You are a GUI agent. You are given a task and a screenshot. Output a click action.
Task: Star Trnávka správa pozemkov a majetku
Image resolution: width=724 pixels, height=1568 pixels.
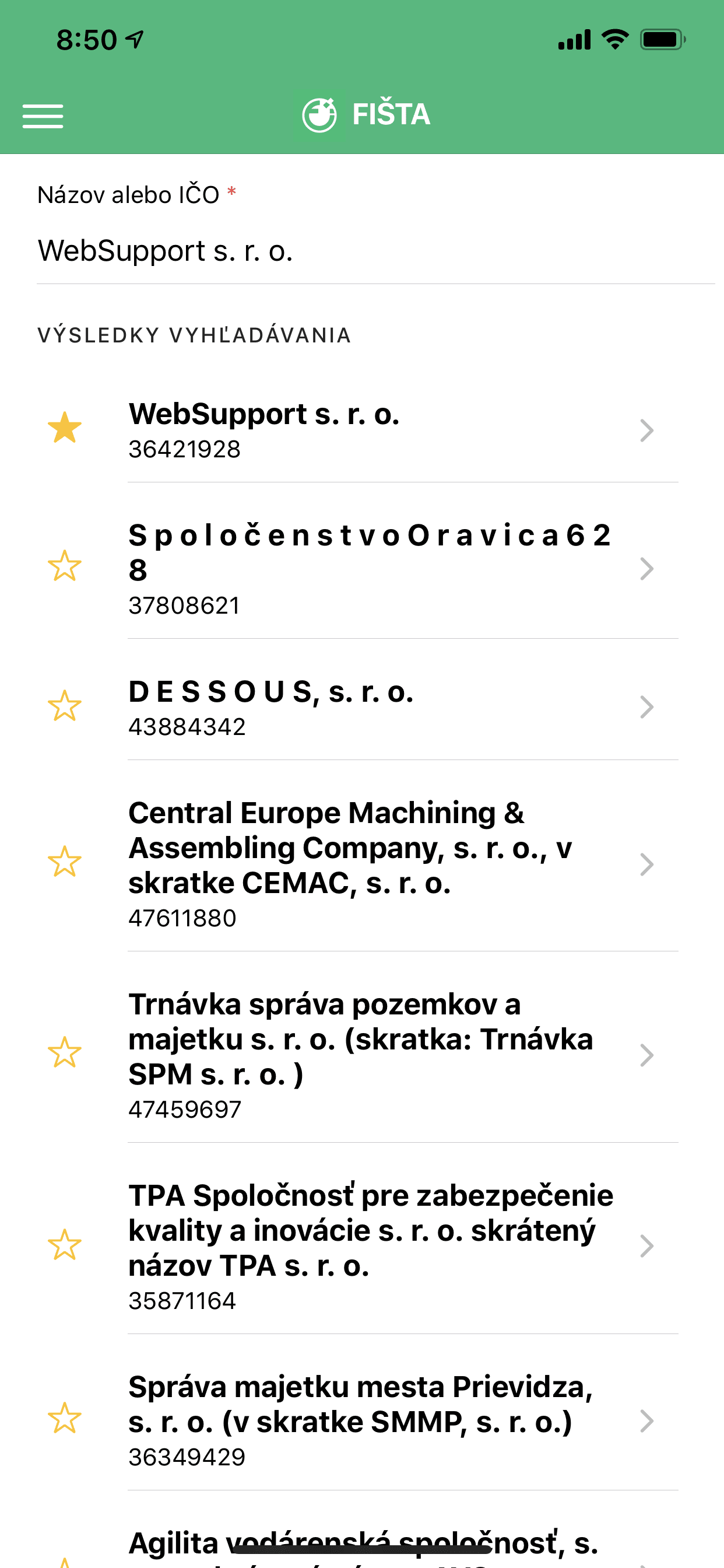point(65,1053)
